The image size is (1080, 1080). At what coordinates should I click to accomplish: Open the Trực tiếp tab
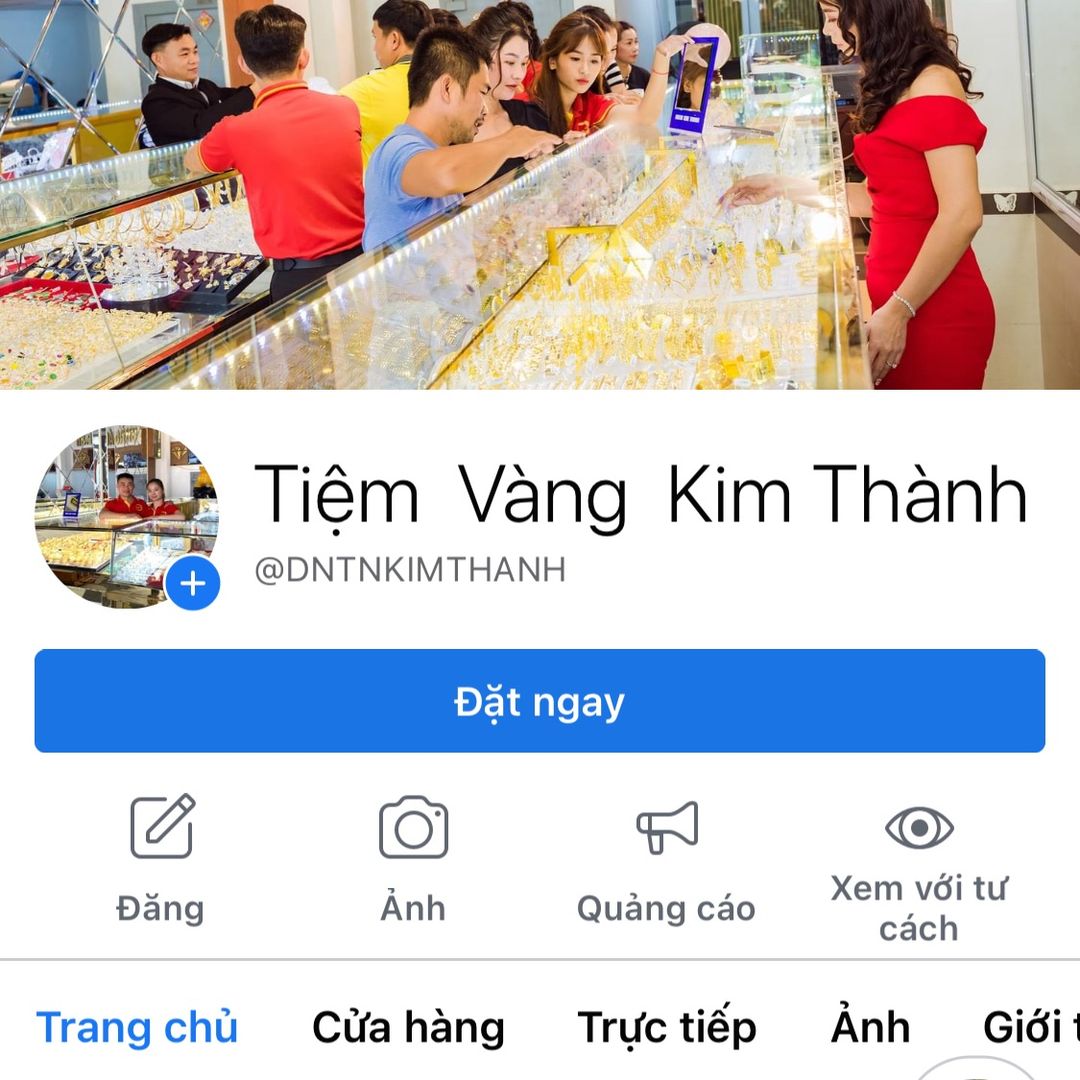tap(667, 1027)
